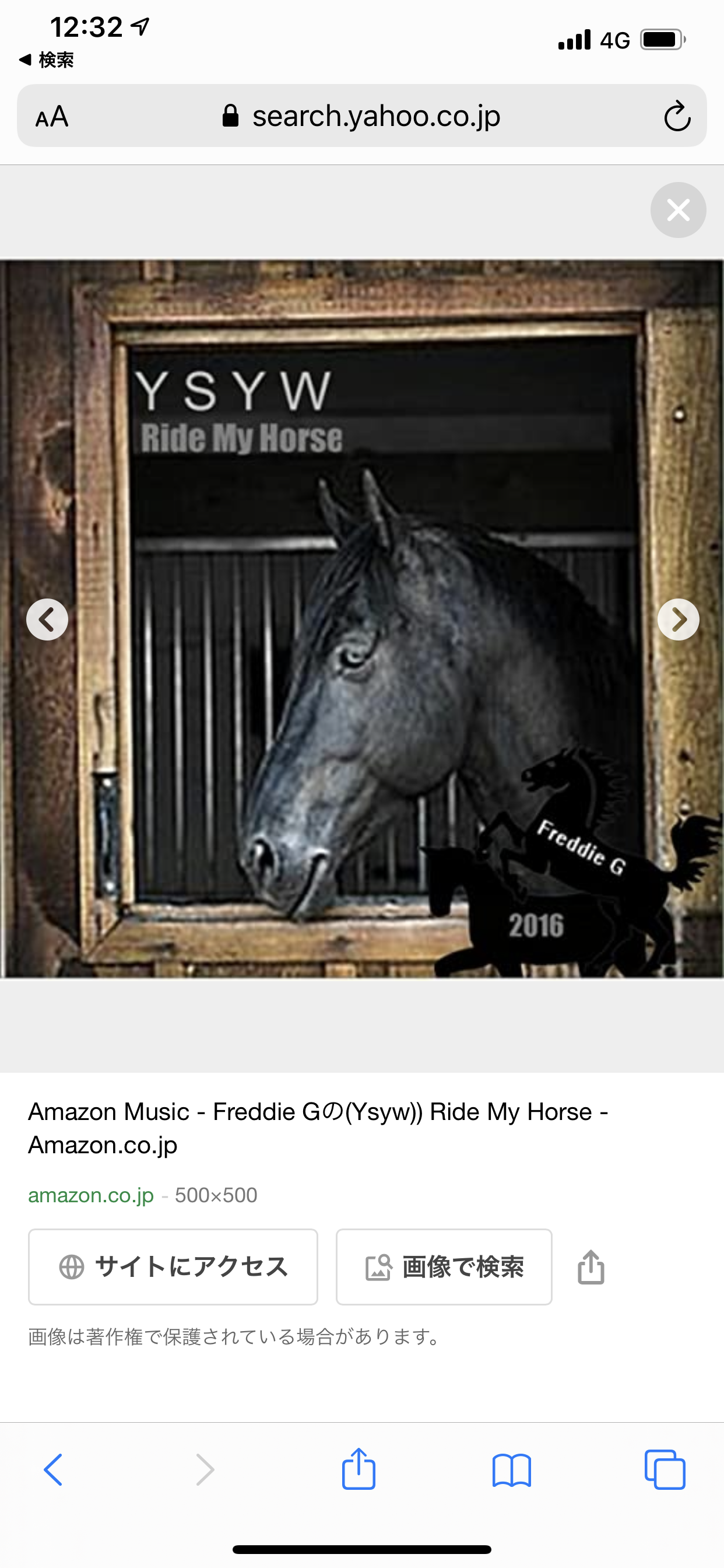Open the bookmarks book icon

(512, 1470)
